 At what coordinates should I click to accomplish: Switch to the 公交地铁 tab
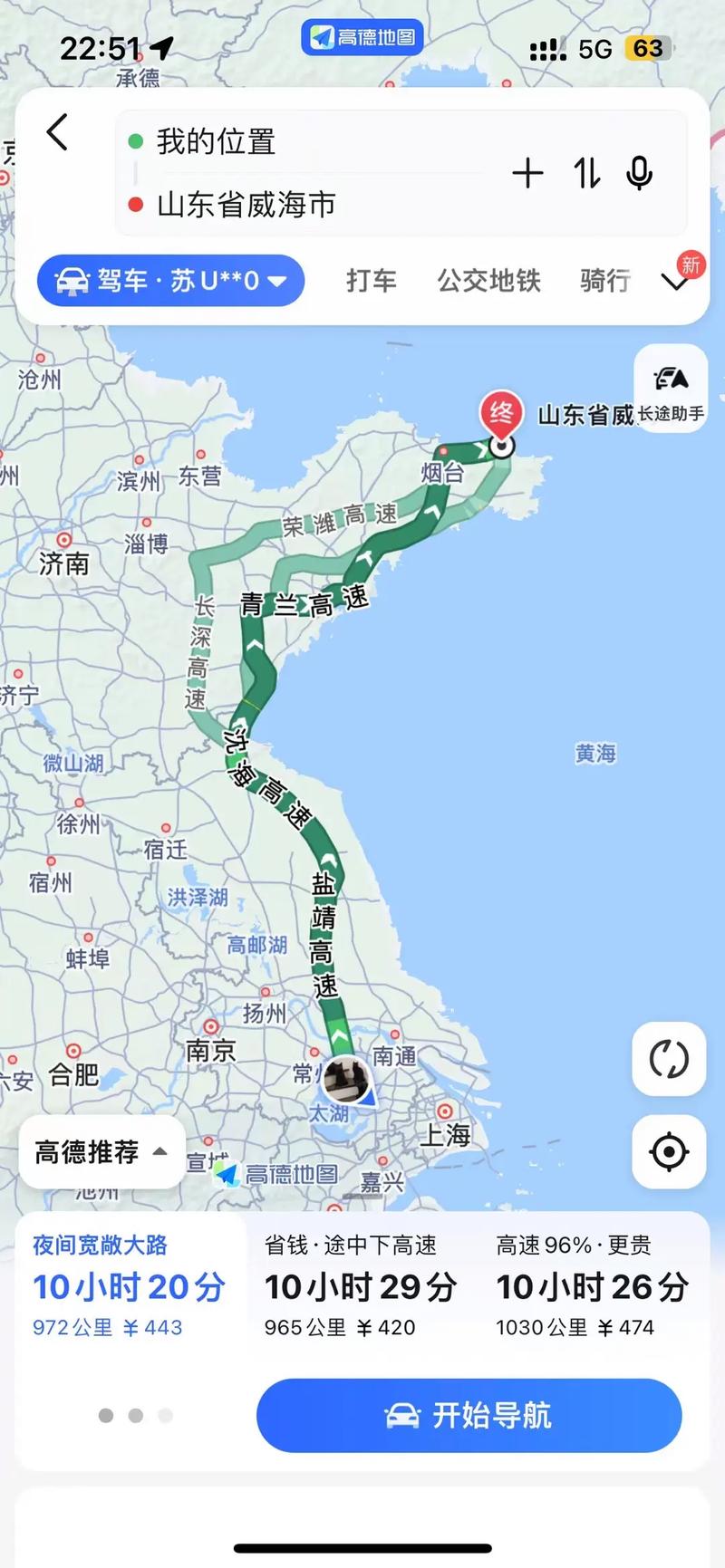[488, 282]
